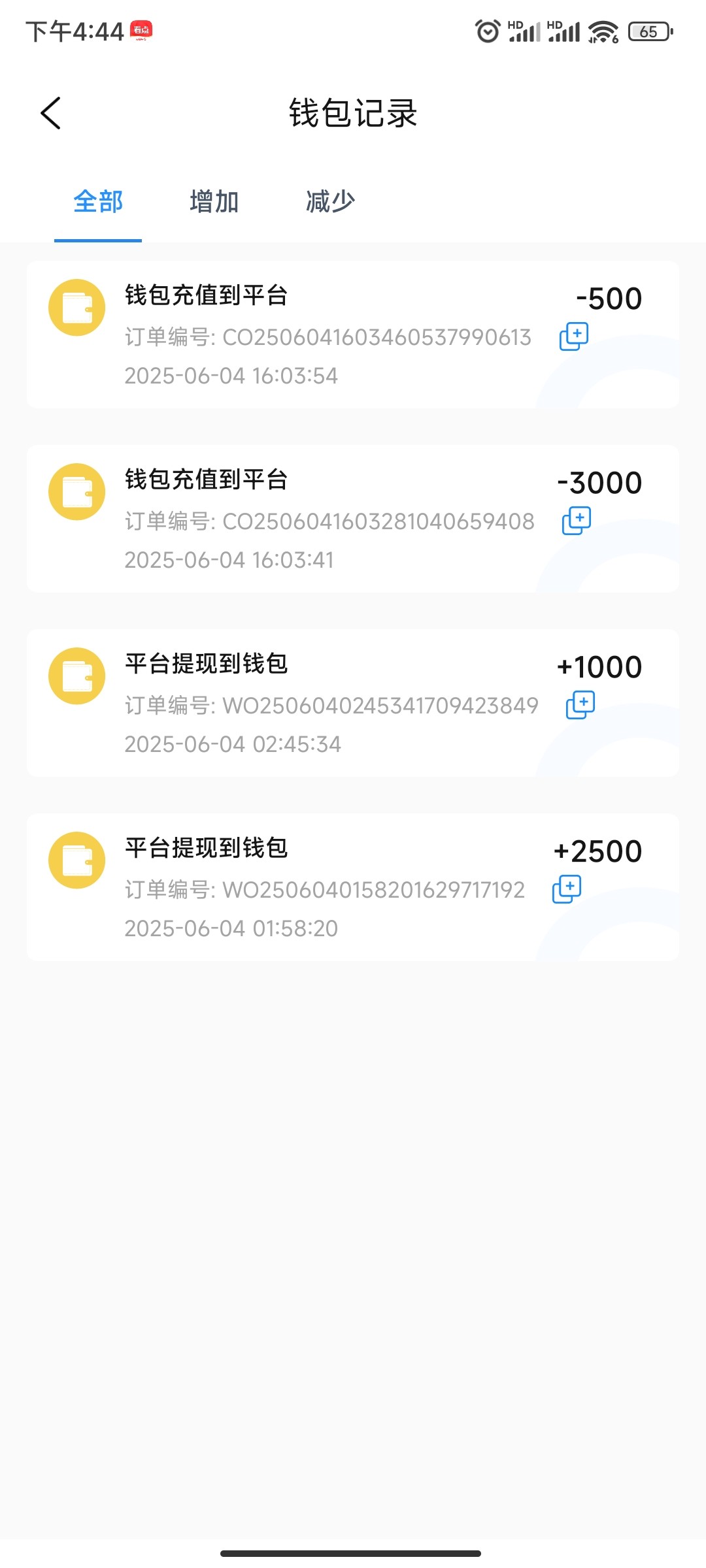Select the 全部 tab

click(98, 202)
